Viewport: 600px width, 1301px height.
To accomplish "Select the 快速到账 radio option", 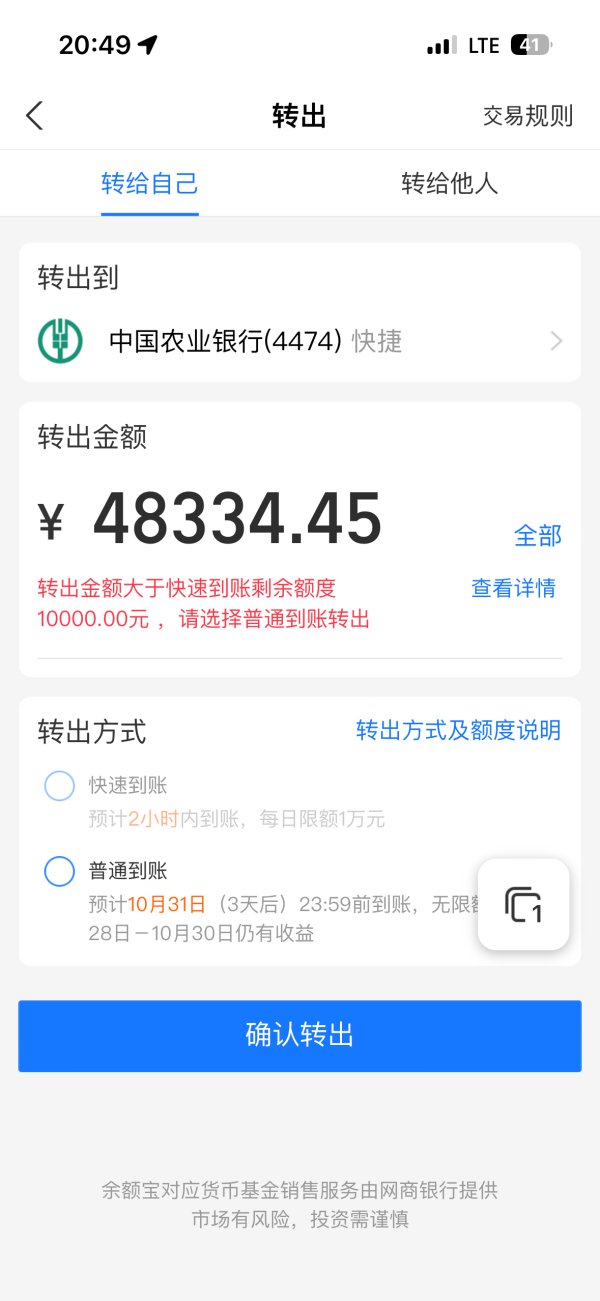I will [60, 786].
